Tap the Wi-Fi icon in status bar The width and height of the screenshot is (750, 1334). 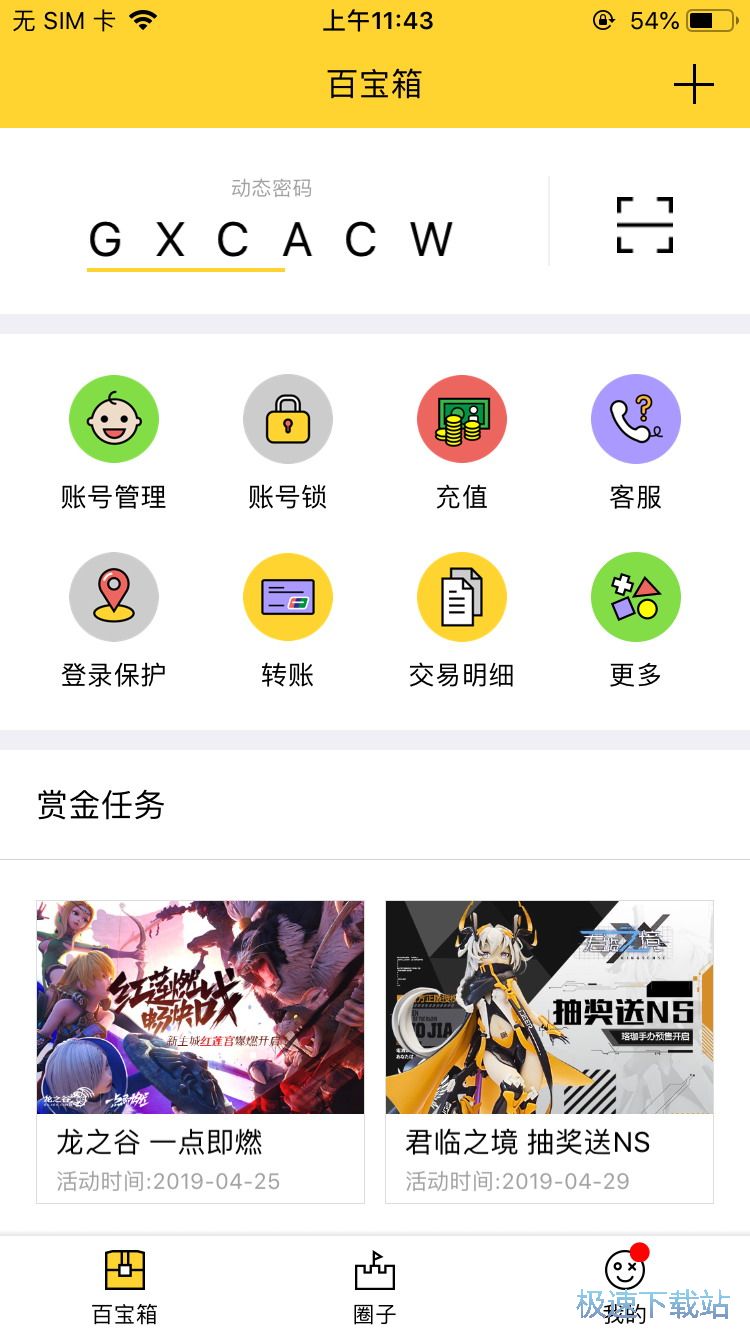pos(138,19)
